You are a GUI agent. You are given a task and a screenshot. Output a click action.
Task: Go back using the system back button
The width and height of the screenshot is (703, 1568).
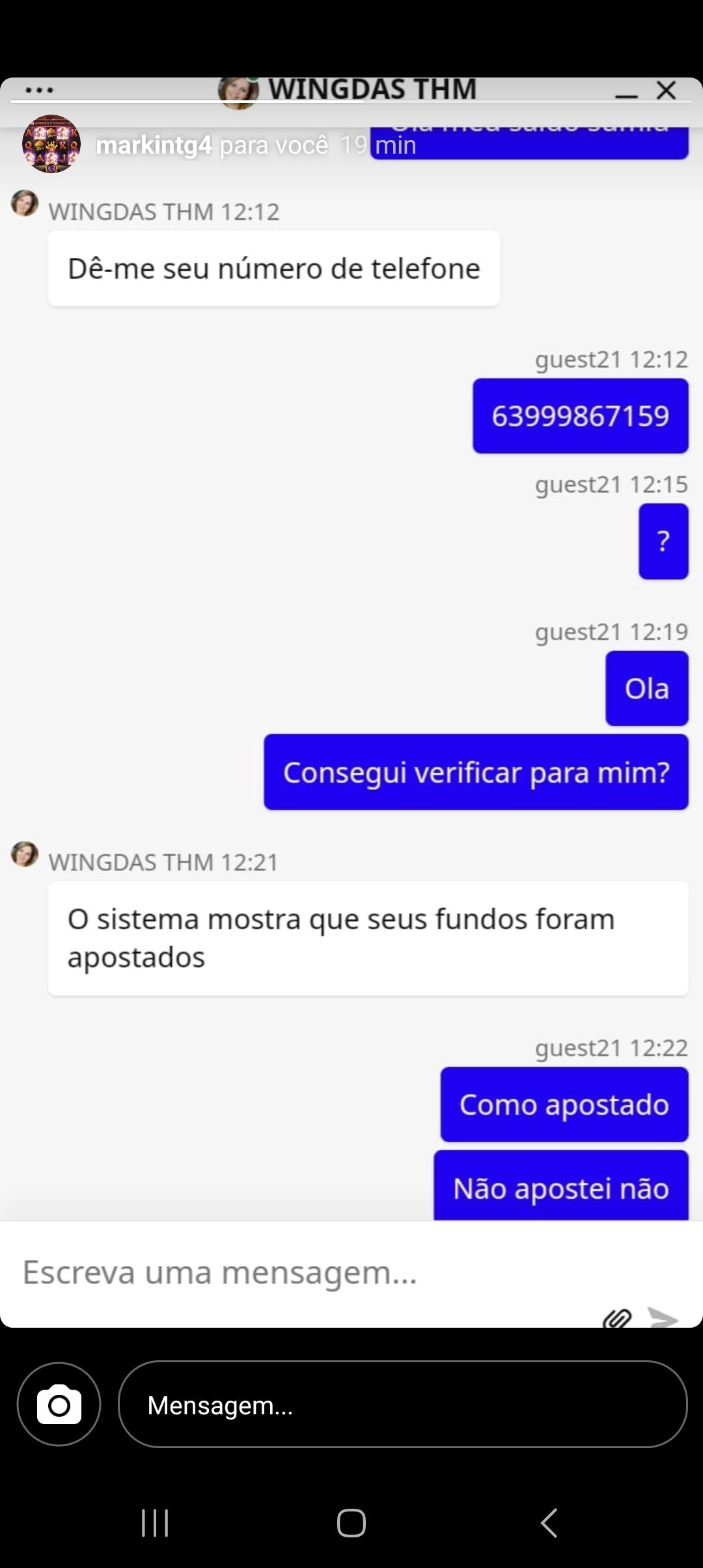coord(549,1522)
